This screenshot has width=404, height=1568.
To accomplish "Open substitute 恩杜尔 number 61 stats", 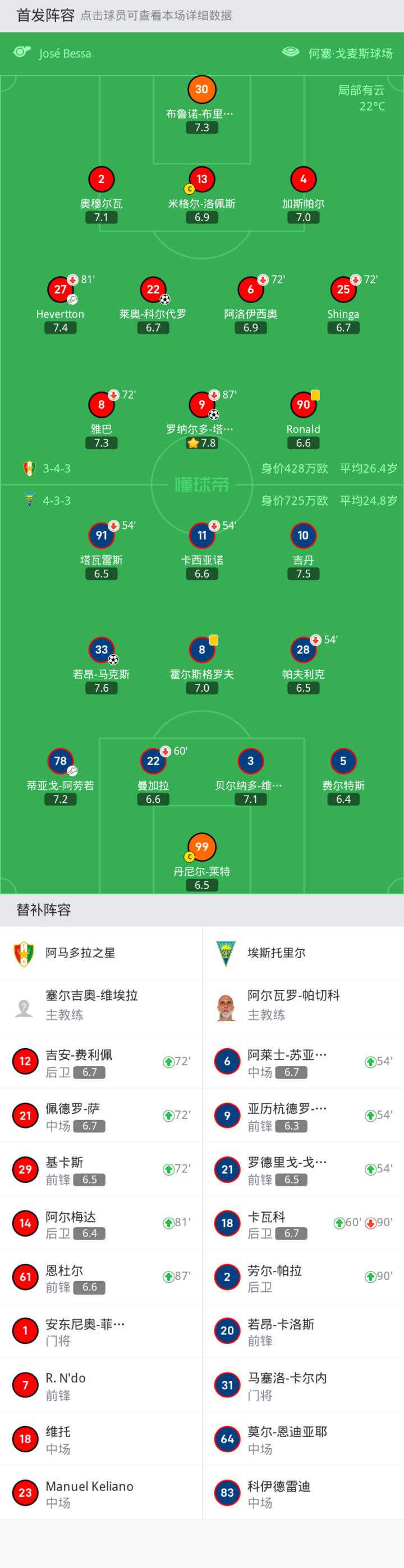I will point(101,1277).
